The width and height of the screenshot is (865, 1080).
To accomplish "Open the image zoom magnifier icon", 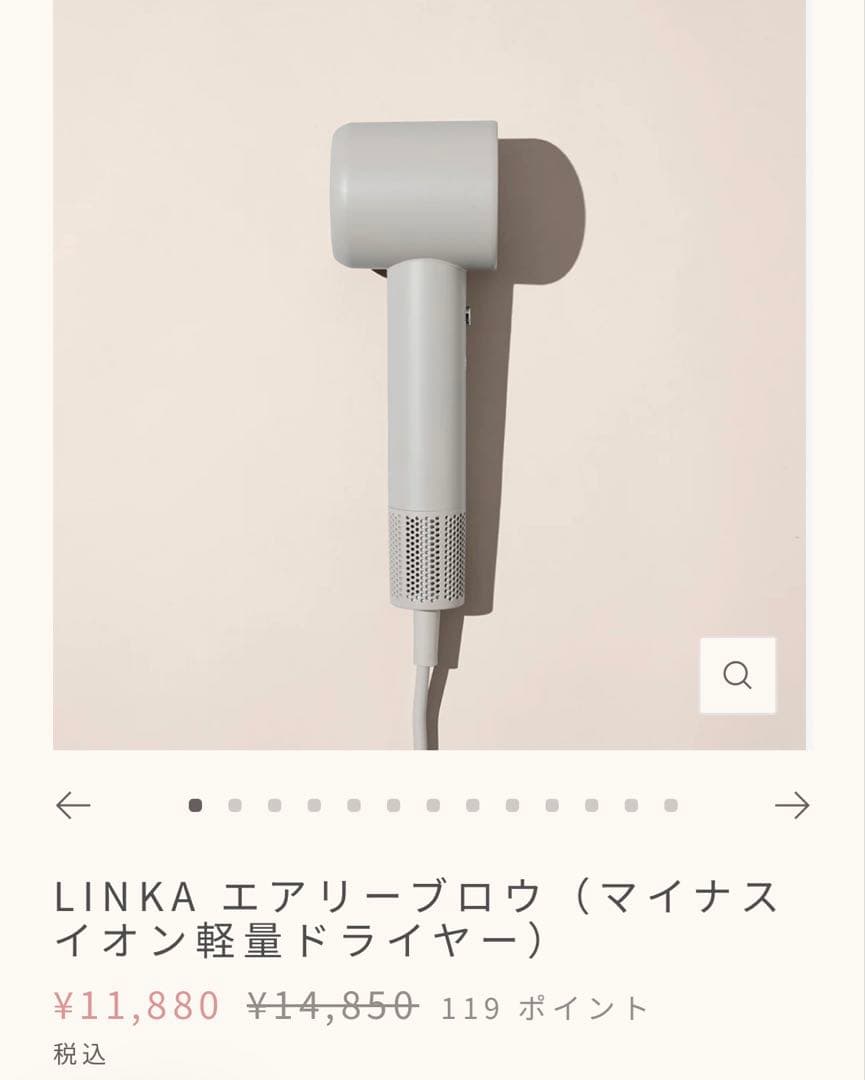I will tap(738, 676).
